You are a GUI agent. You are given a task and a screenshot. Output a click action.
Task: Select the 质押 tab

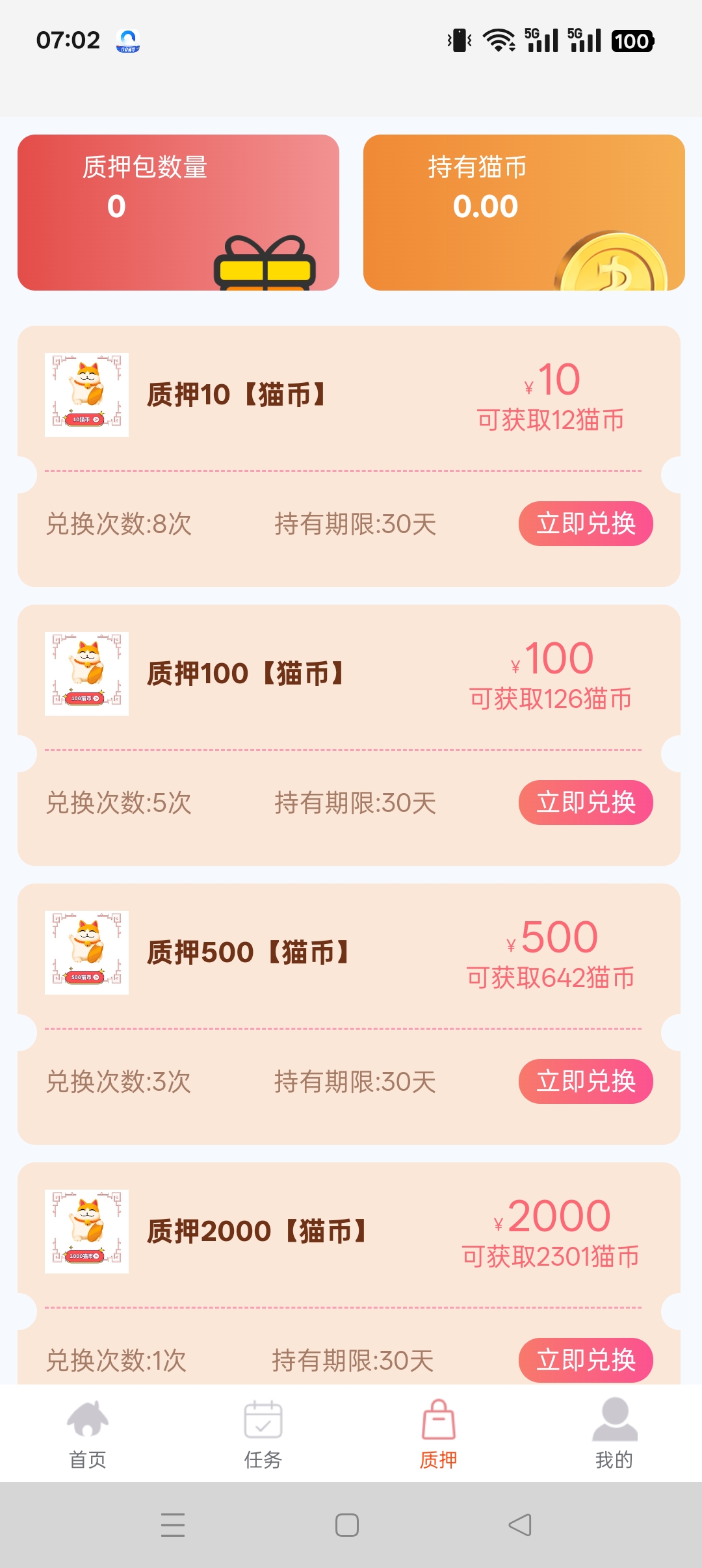click(x=439, y=1433)
